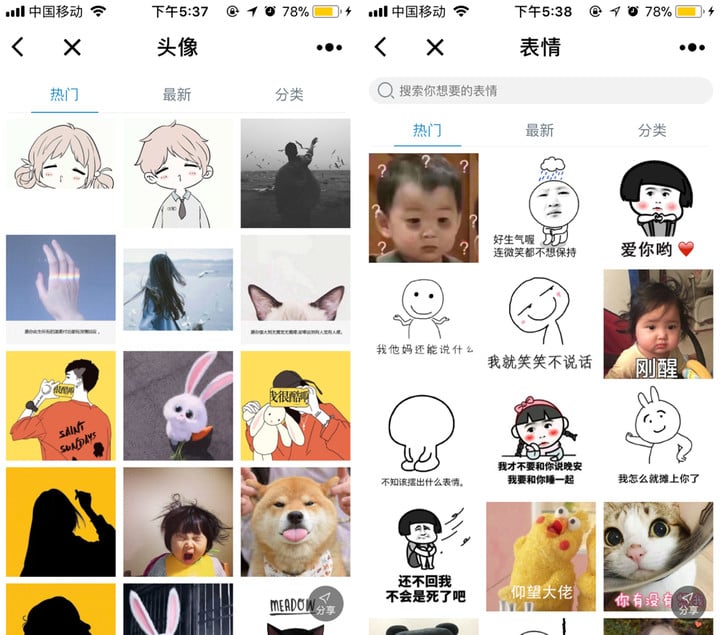Open the 我怎么就摊上你了 rabbit sticker
The width and height of the screenshot is (720, 635).
pyautogui.click(x=657, y=440)
